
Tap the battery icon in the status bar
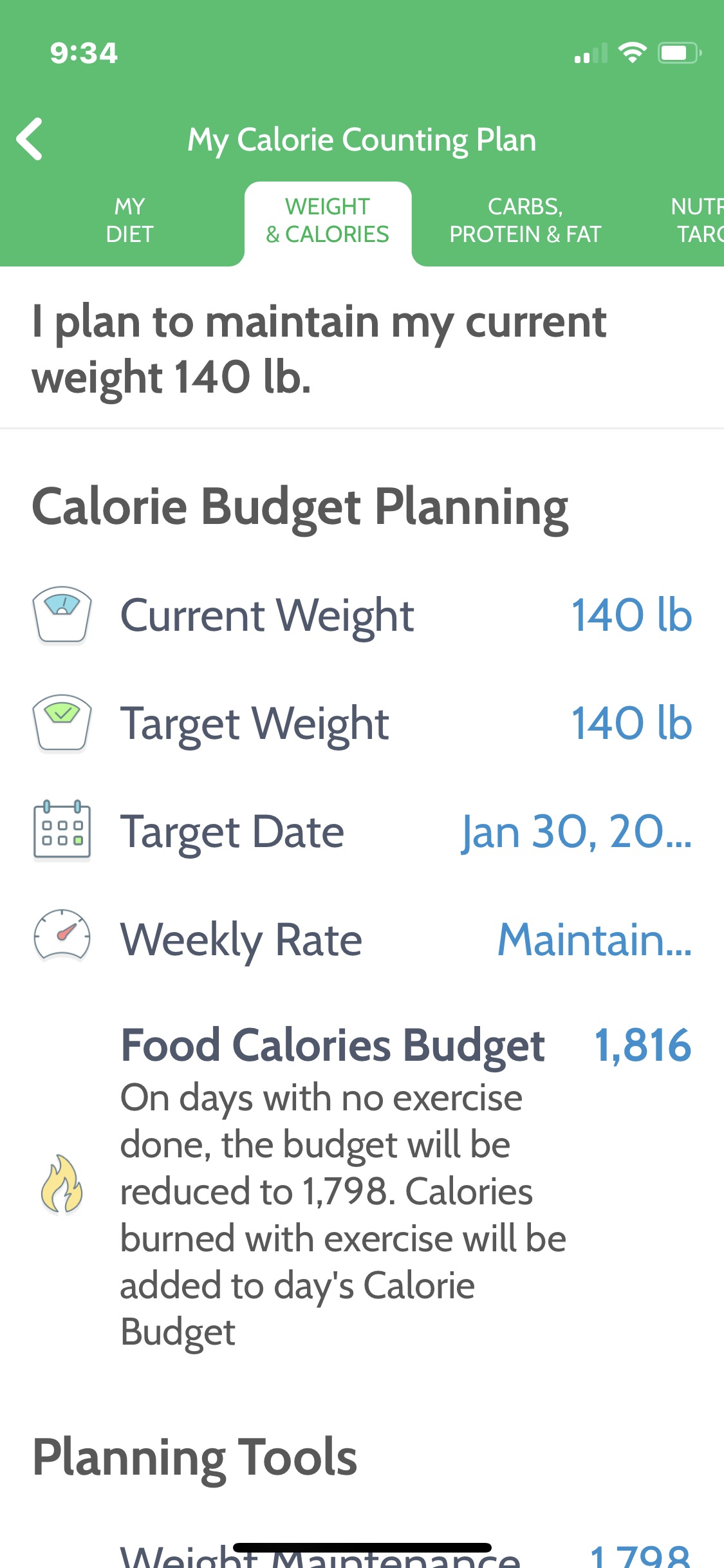click(x=678, y=55)
